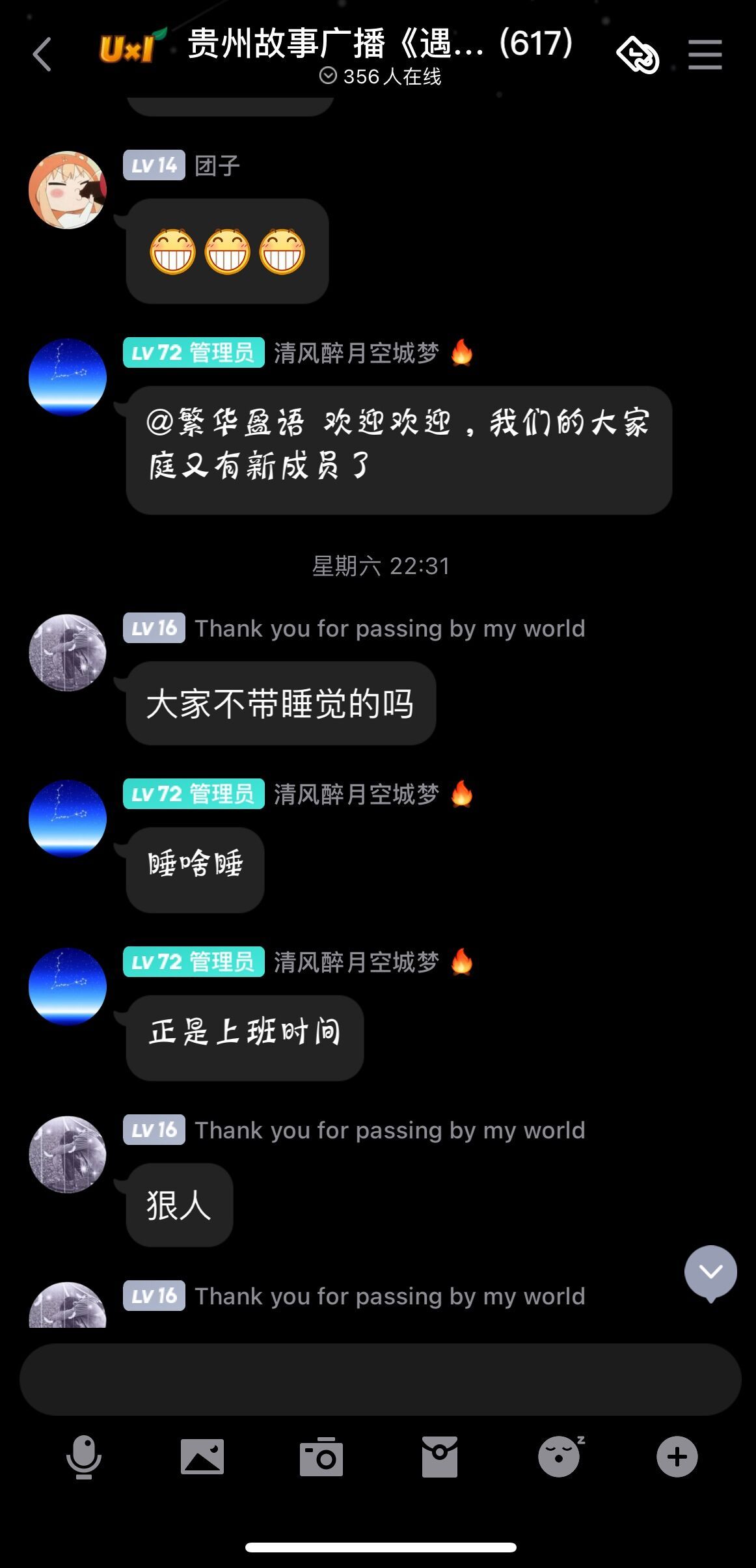The width and height of the screenshot is (756, 1568).
Task: Open the link icon in the header
Action: pos(637,55)
